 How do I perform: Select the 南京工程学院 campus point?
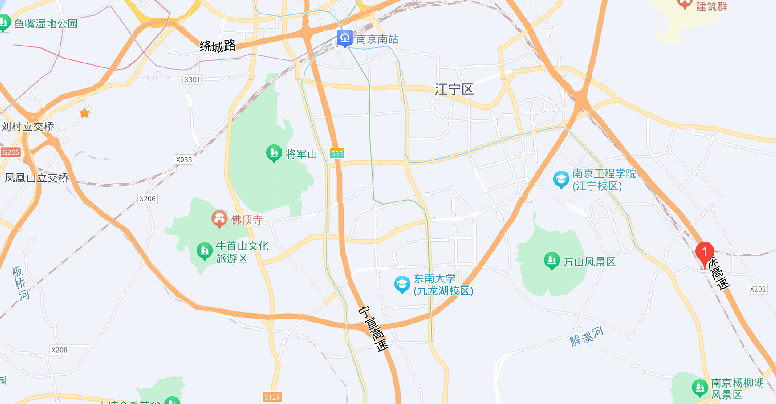coord(562,179)
